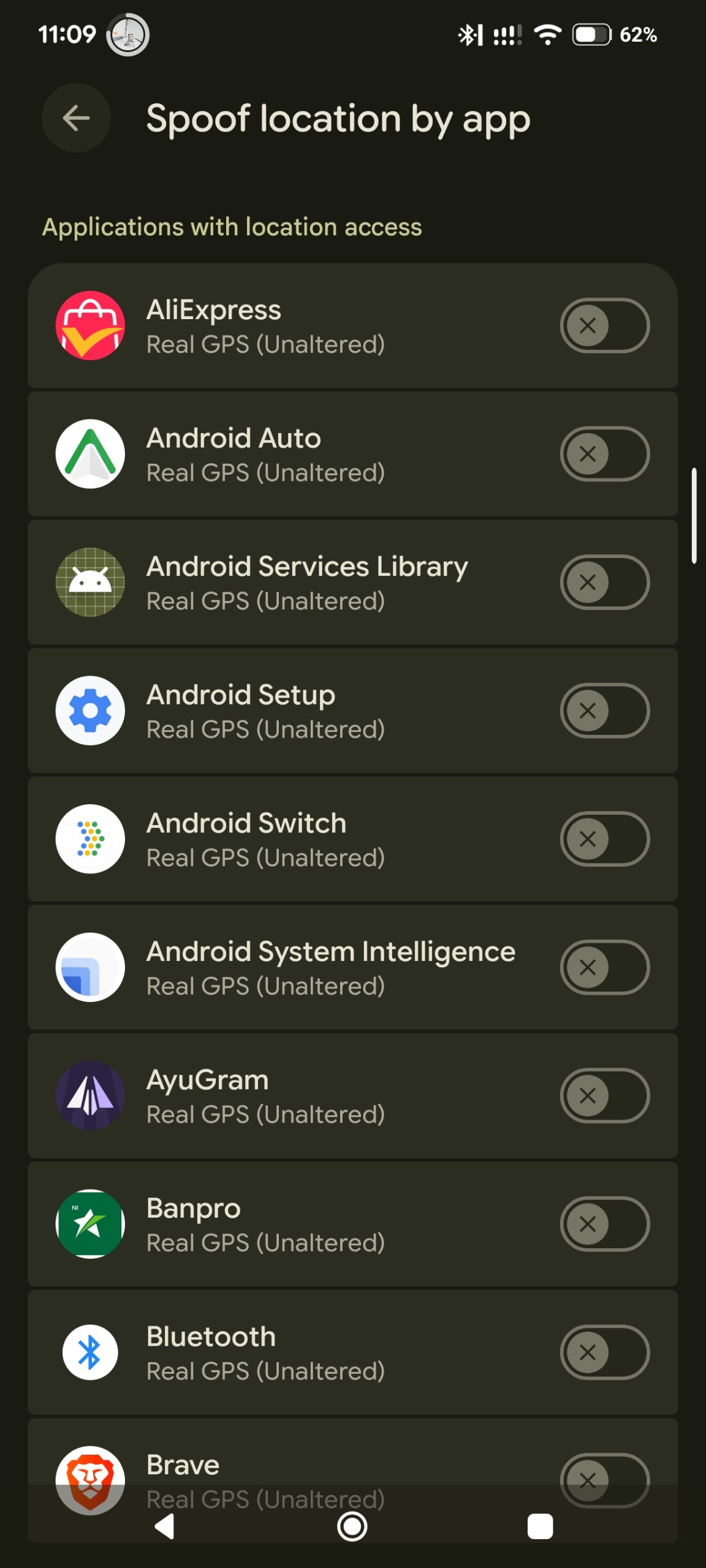Open recent apps from the navigation bar
Viewport: 706px width, 1568px height.
click(540, 1526)
